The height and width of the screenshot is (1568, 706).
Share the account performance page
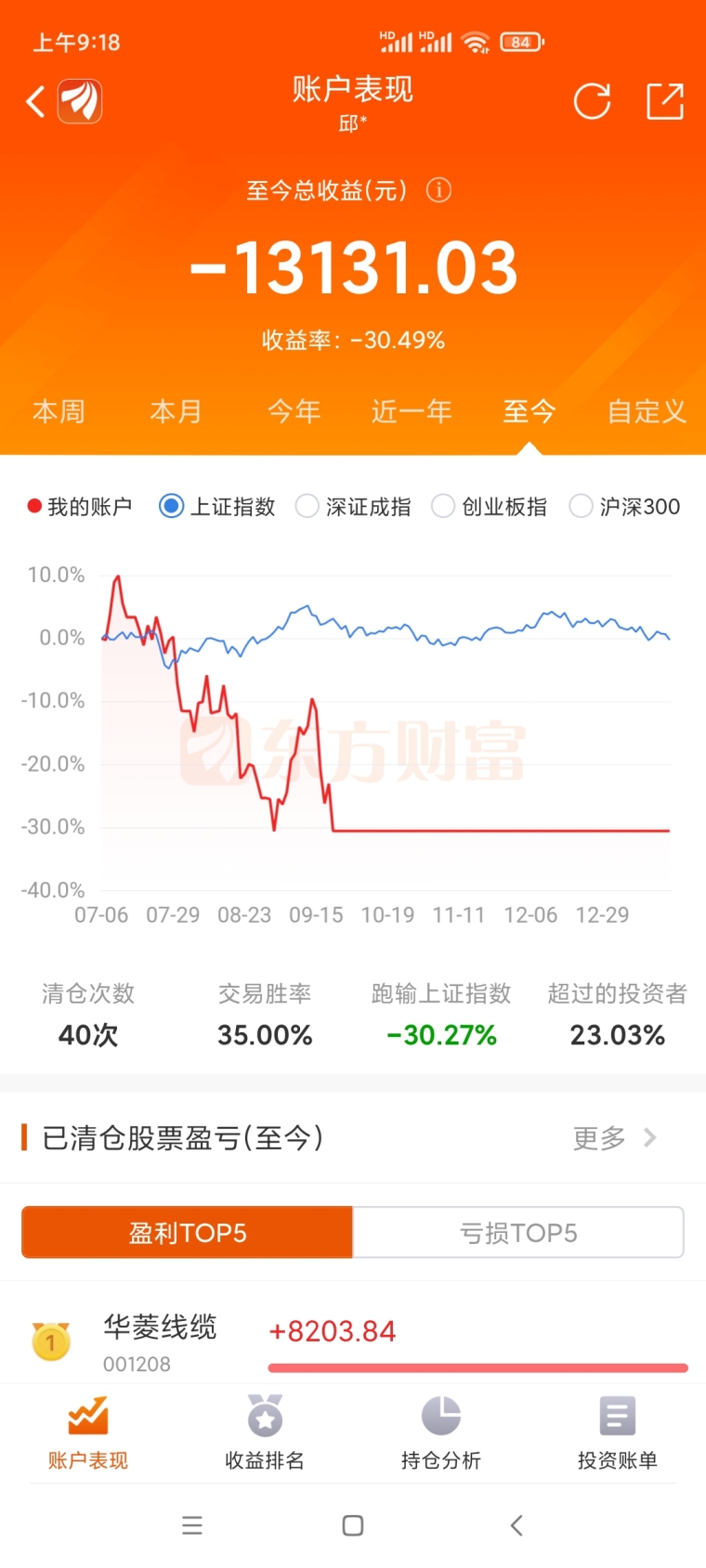[x=665, y=101]
